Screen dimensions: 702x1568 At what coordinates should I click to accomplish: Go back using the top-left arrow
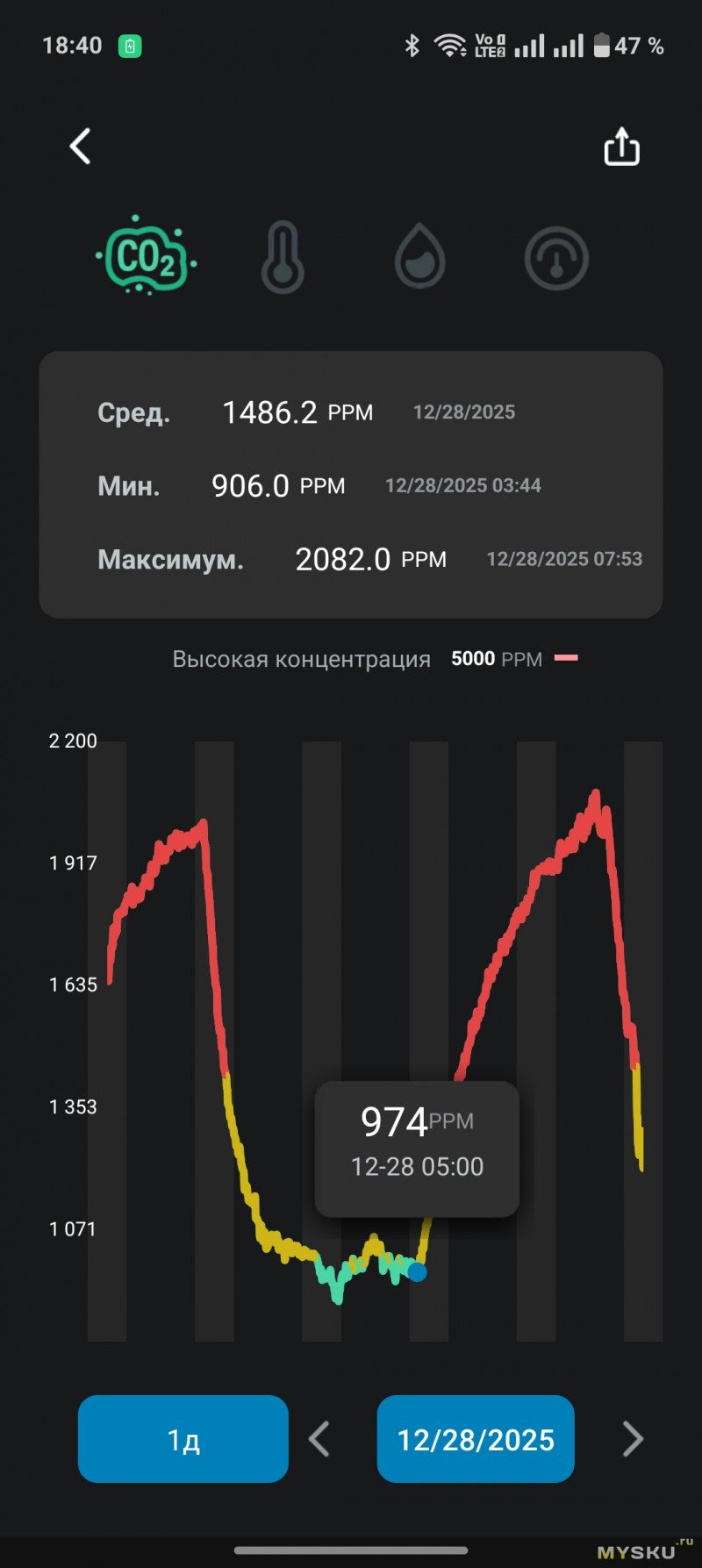pos(81,147)
